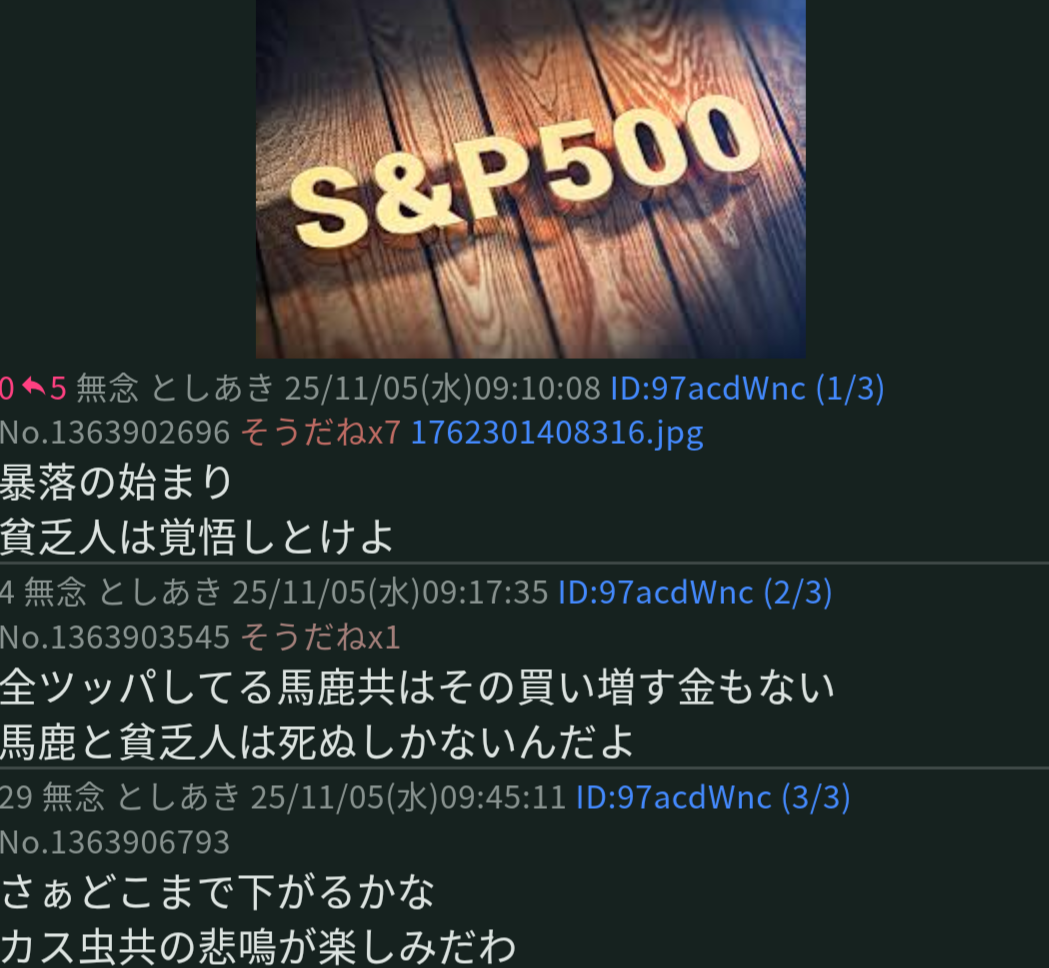Show posts by ID:97acdWnc (1/3)

[x=746, y=388]
